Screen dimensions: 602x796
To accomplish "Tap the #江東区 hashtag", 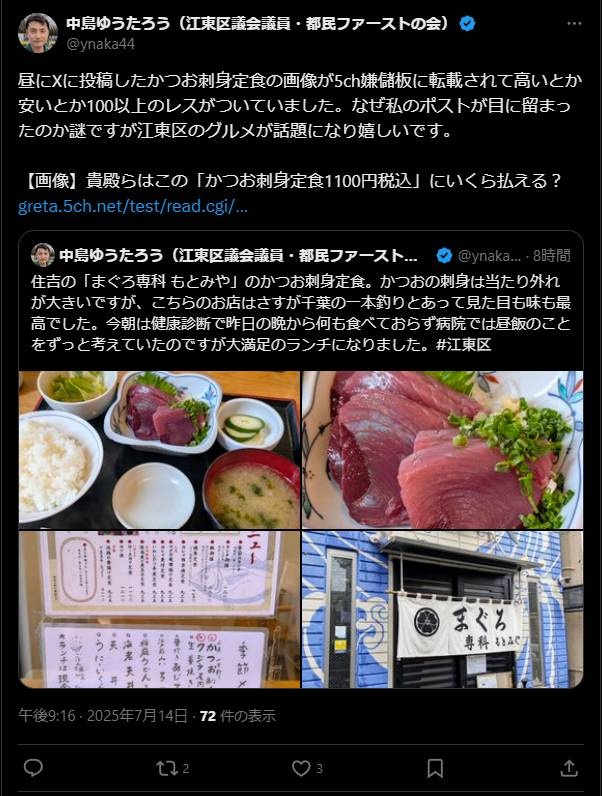I will coord(463,344).
